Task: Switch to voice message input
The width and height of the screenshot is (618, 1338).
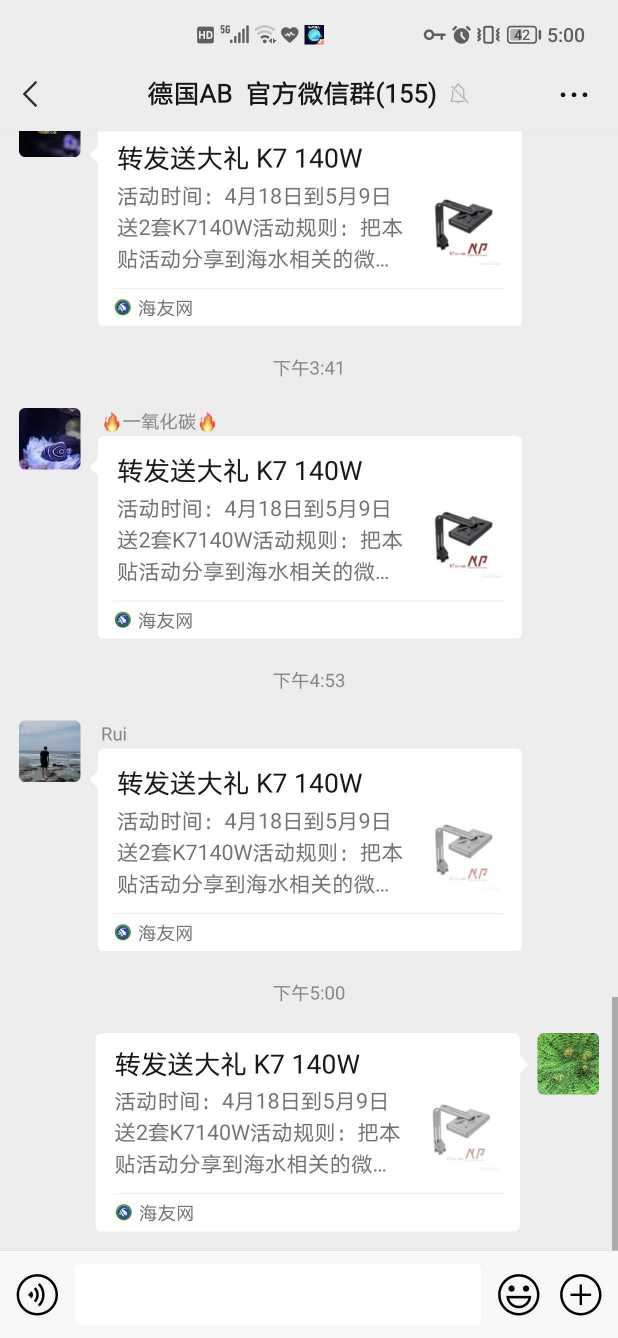Action: pos(38,1295)
